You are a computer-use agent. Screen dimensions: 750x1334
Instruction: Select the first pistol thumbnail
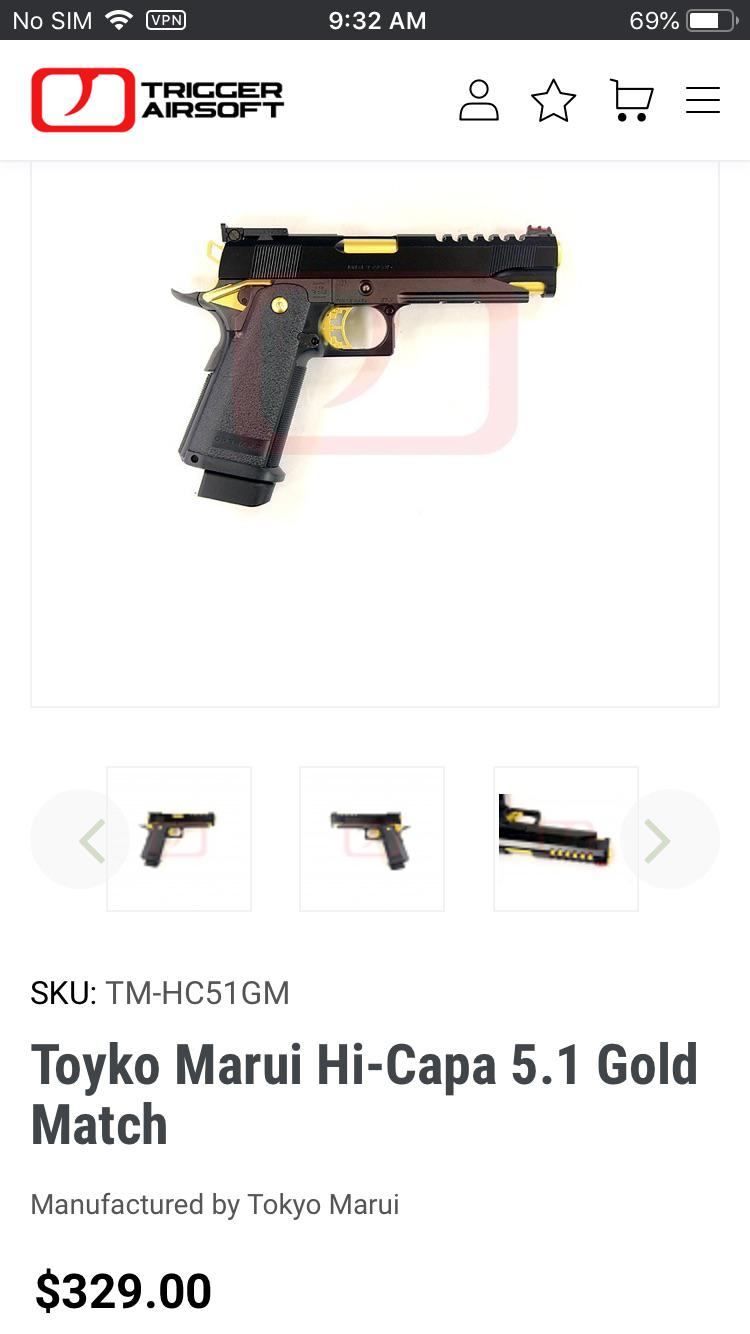(179, 839)
